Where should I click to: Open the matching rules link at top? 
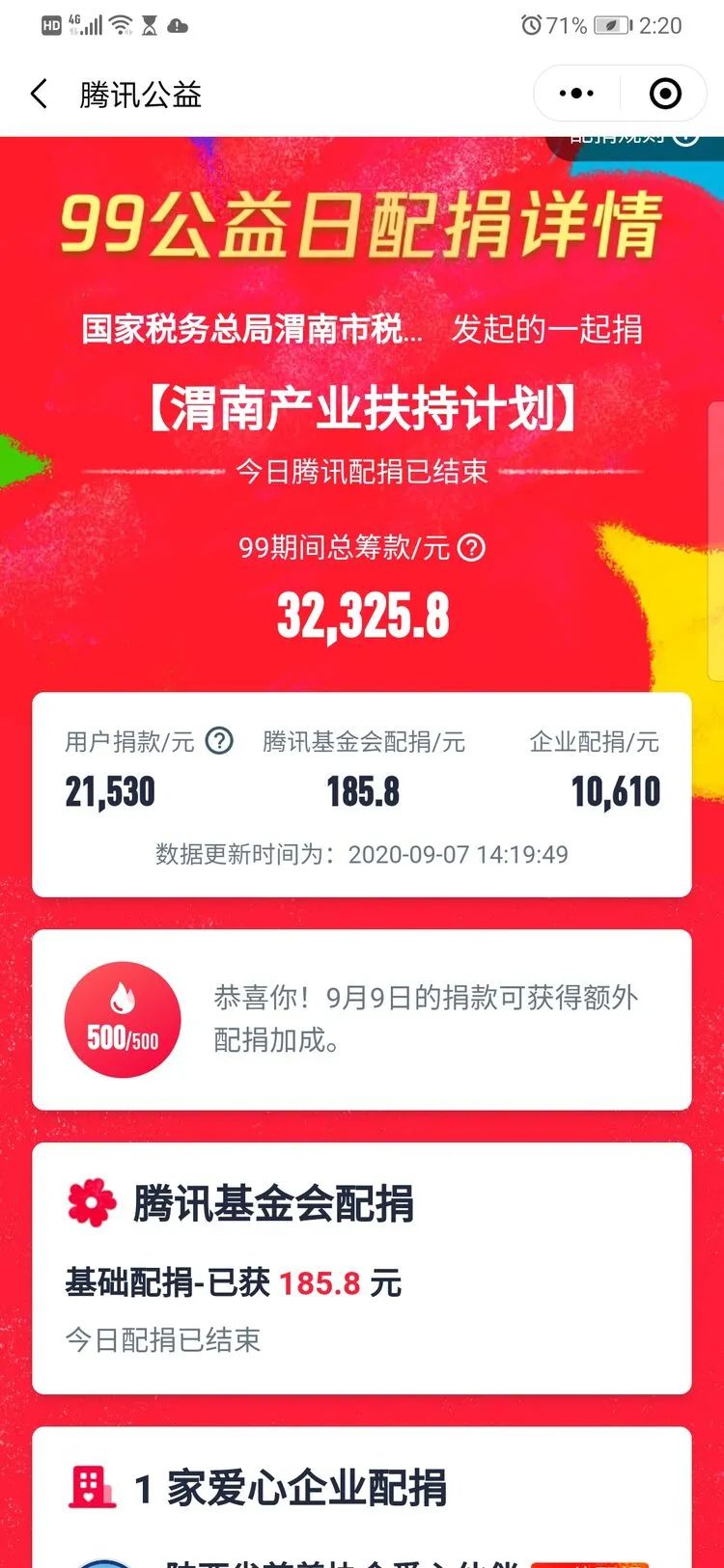tap(632, 141)
